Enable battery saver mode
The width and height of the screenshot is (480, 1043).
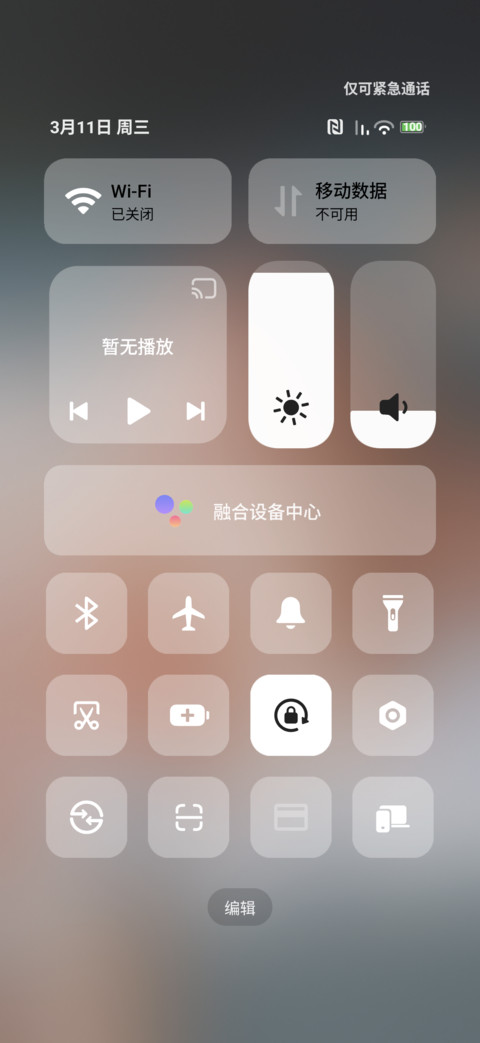pos(189,715)
